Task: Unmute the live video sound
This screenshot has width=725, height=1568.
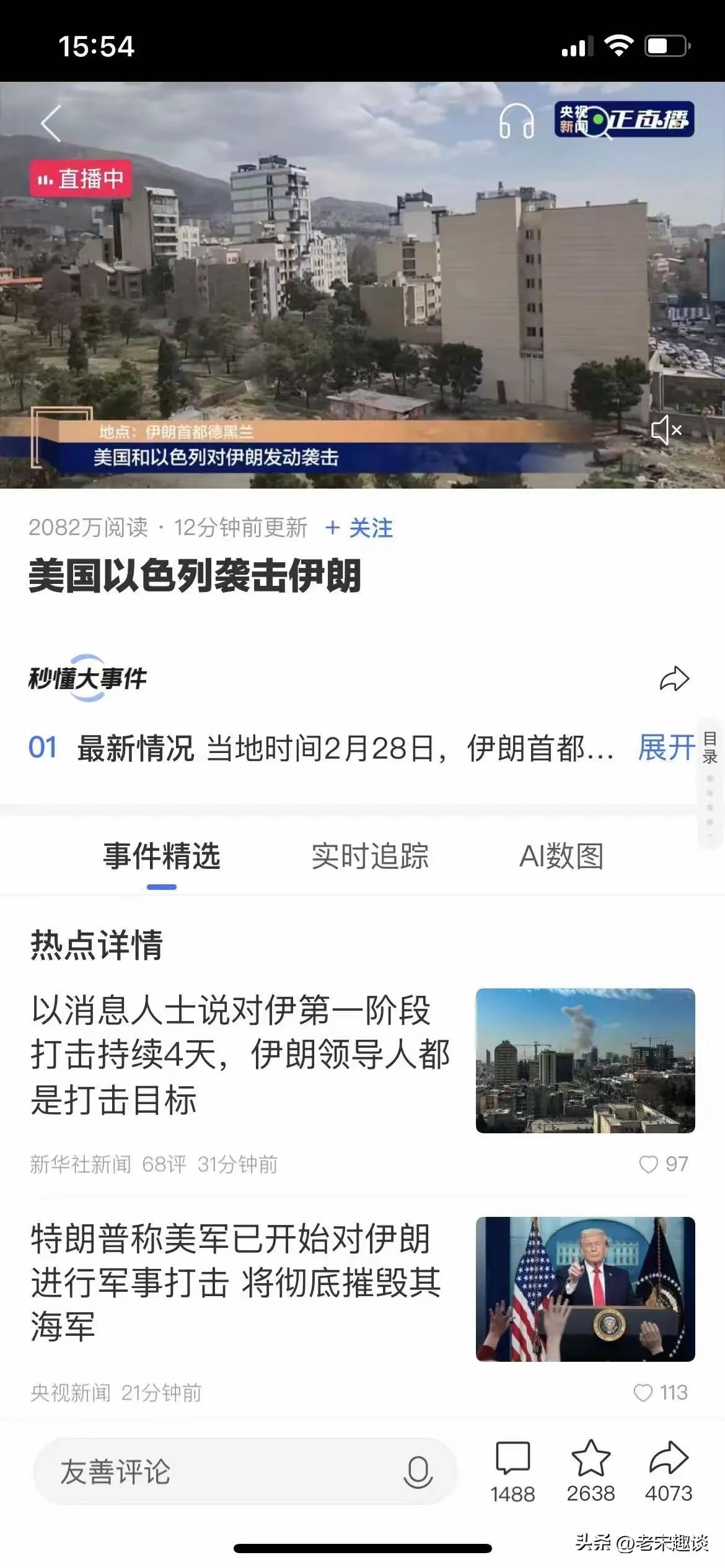Action: tap(666, 430)
